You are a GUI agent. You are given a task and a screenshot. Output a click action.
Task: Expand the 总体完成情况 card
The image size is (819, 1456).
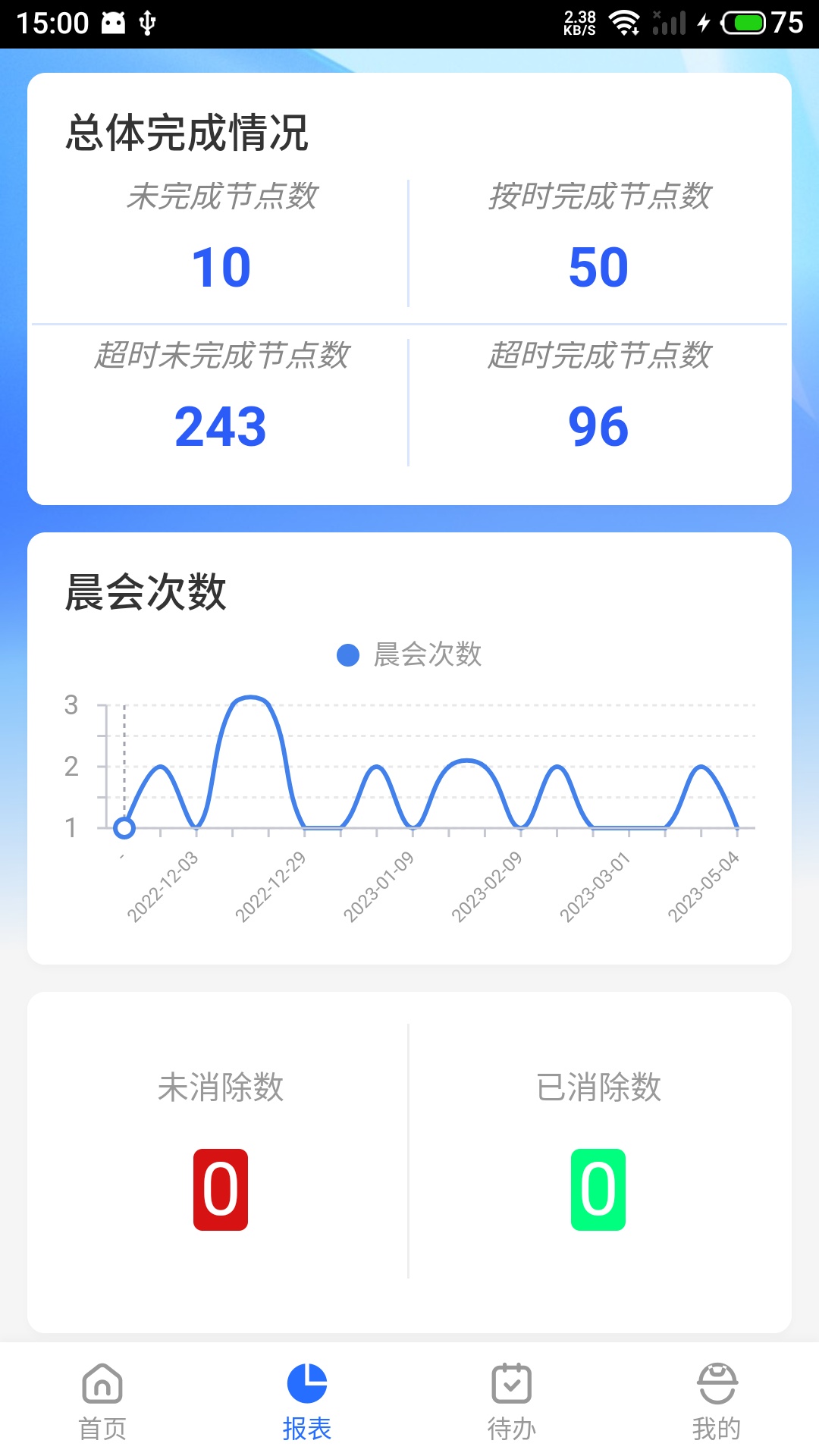pyautogui.click(x=409, y=288)
